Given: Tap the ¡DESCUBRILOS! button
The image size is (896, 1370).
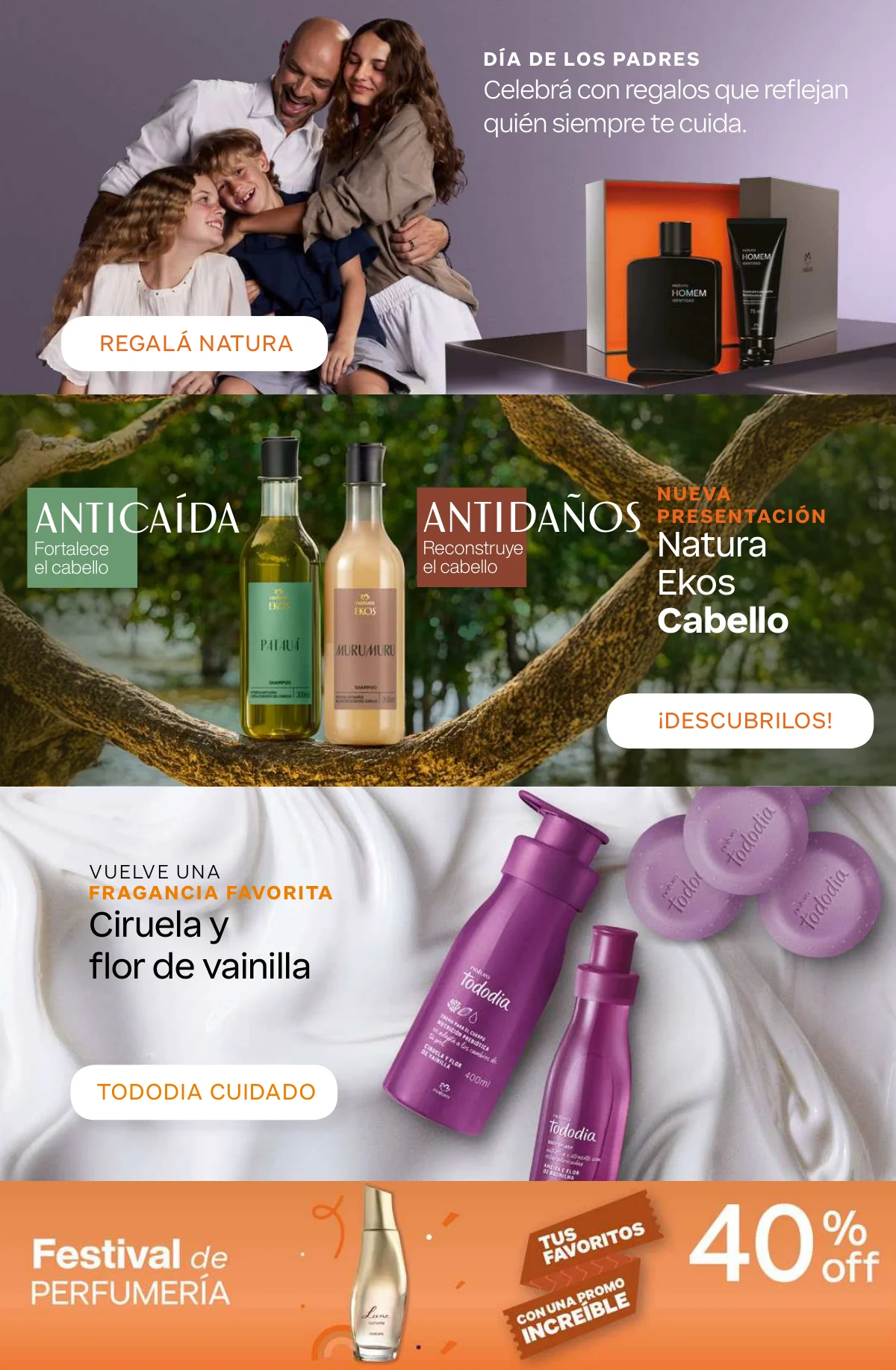Looking at the screenshot, I should click(740, 721).
